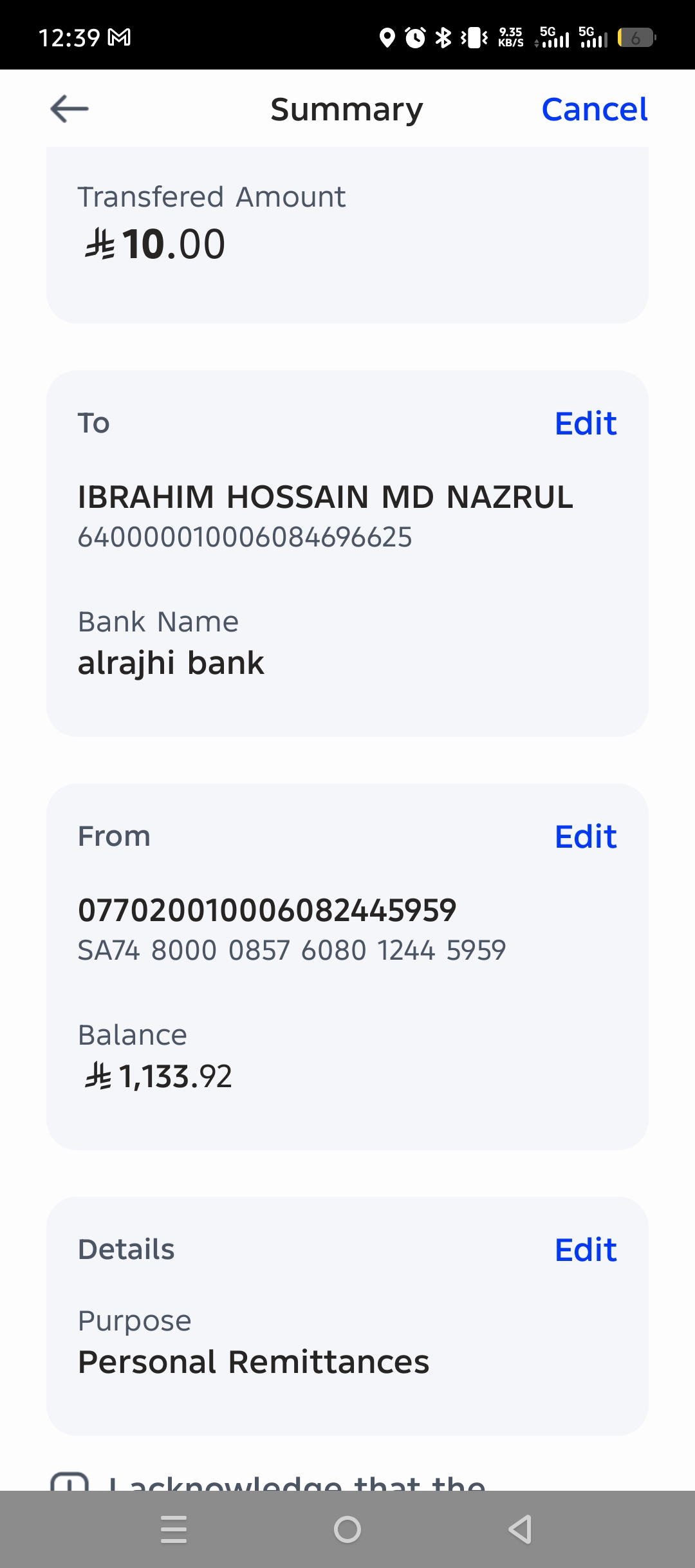Go to the phone home screen
The image size is (695, 1568).
click(x=347, y=1529)
